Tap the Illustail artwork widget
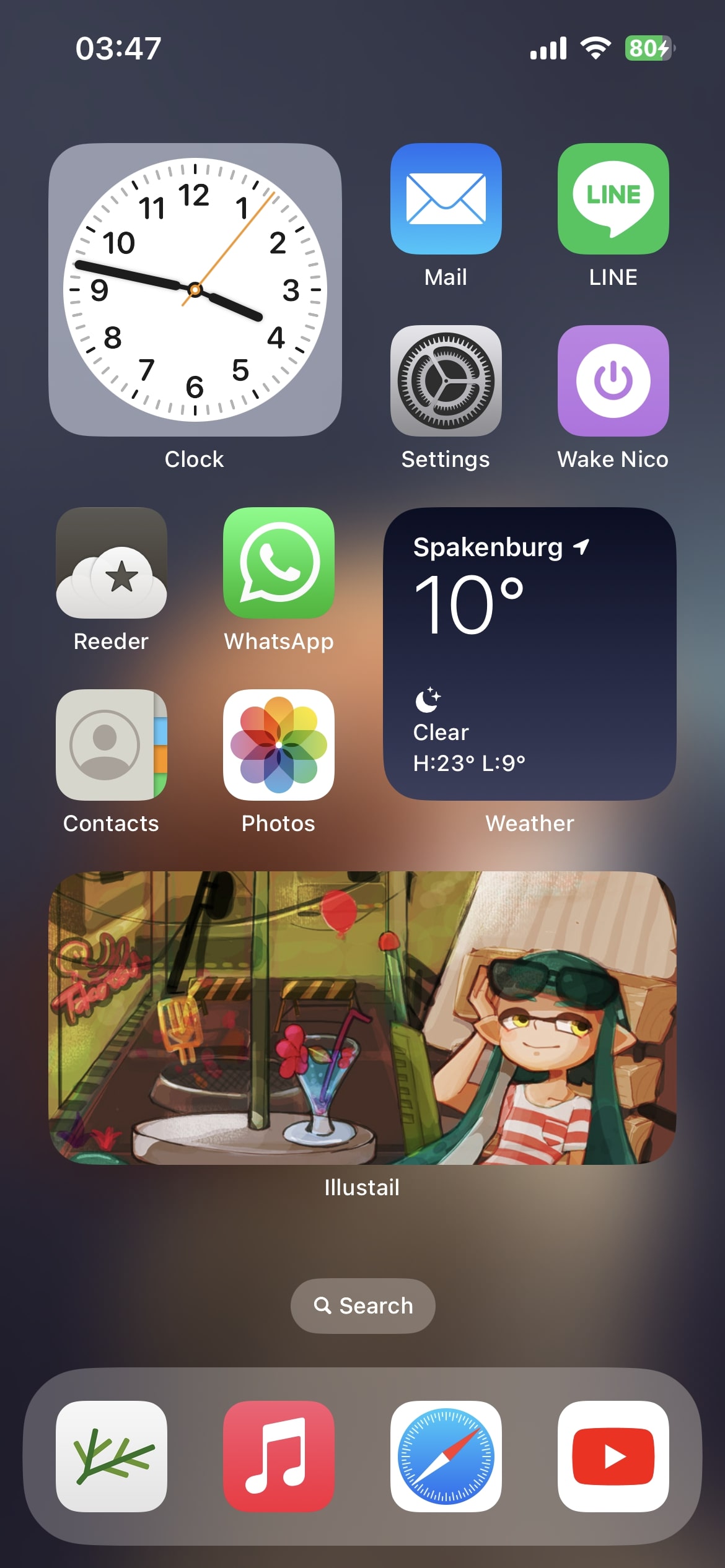This screenshot has width=725, height=1568. click(x=362, y=1018)
